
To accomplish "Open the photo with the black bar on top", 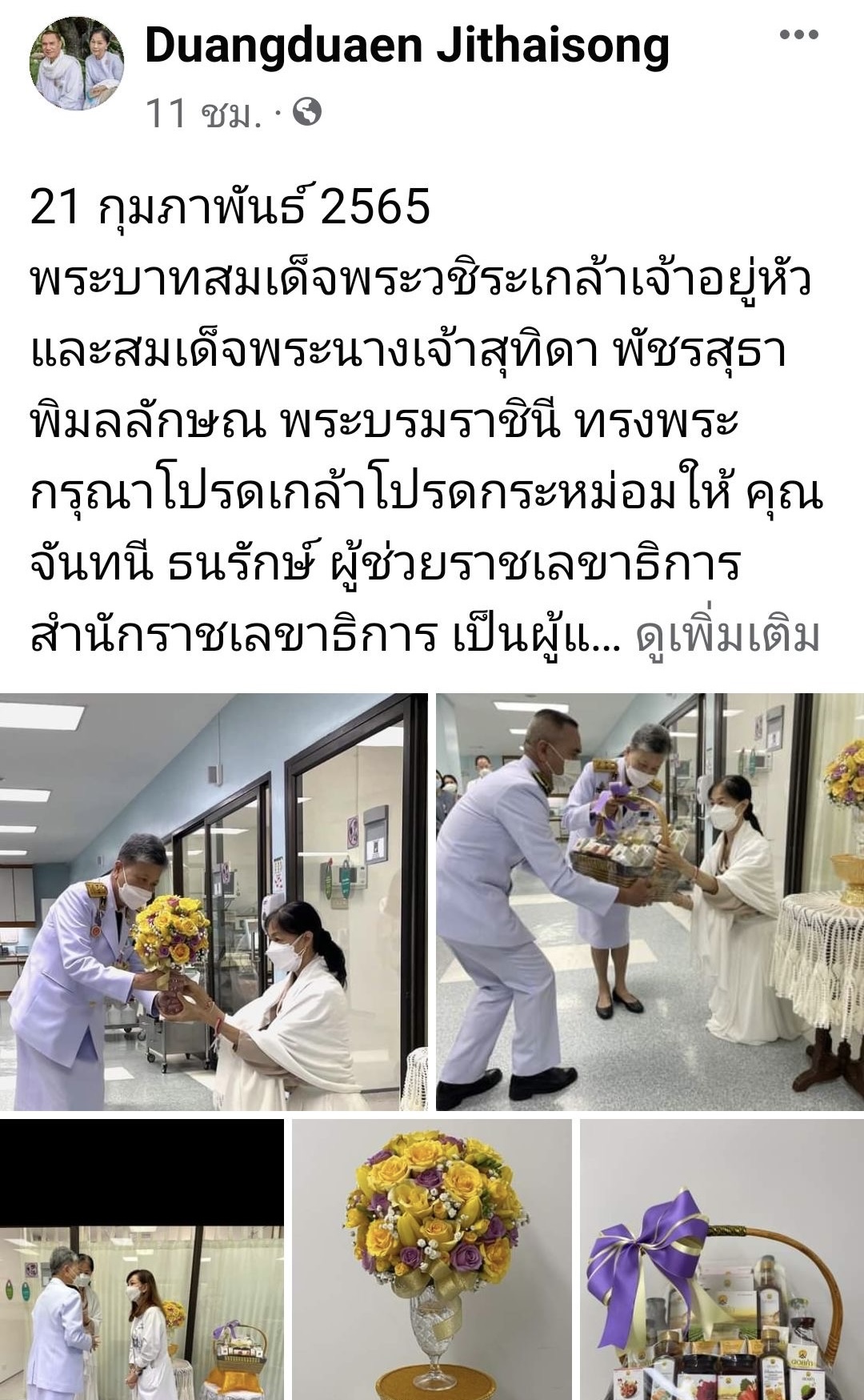I will [x=142, y=1259].
